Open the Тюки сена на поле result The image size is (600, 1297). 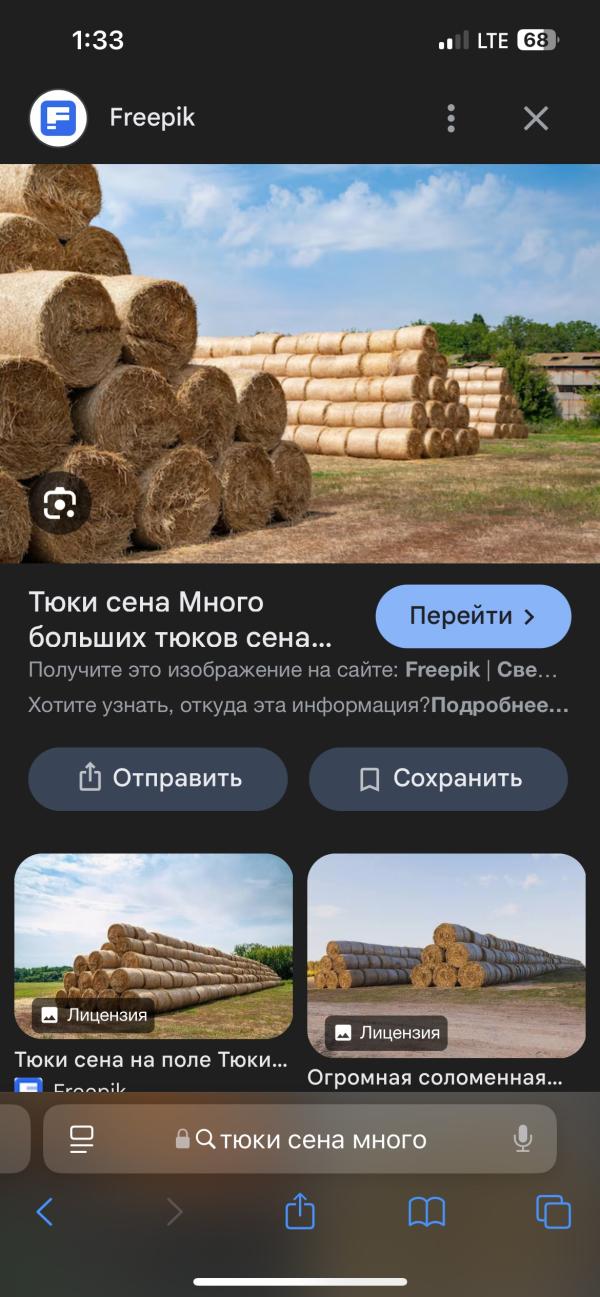[153, 945]
